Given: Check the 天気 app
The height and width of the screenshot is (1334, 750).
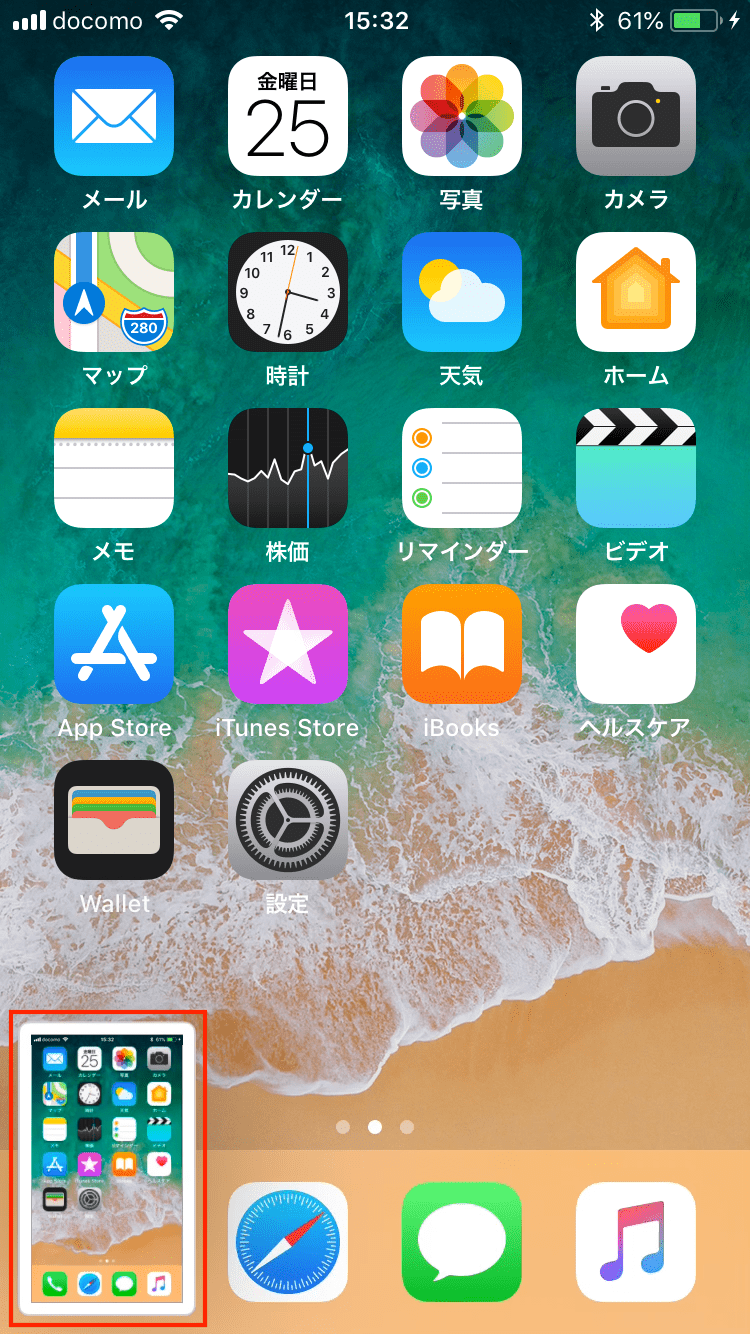Looking at the screenshot, I should (x=462, y=292).
